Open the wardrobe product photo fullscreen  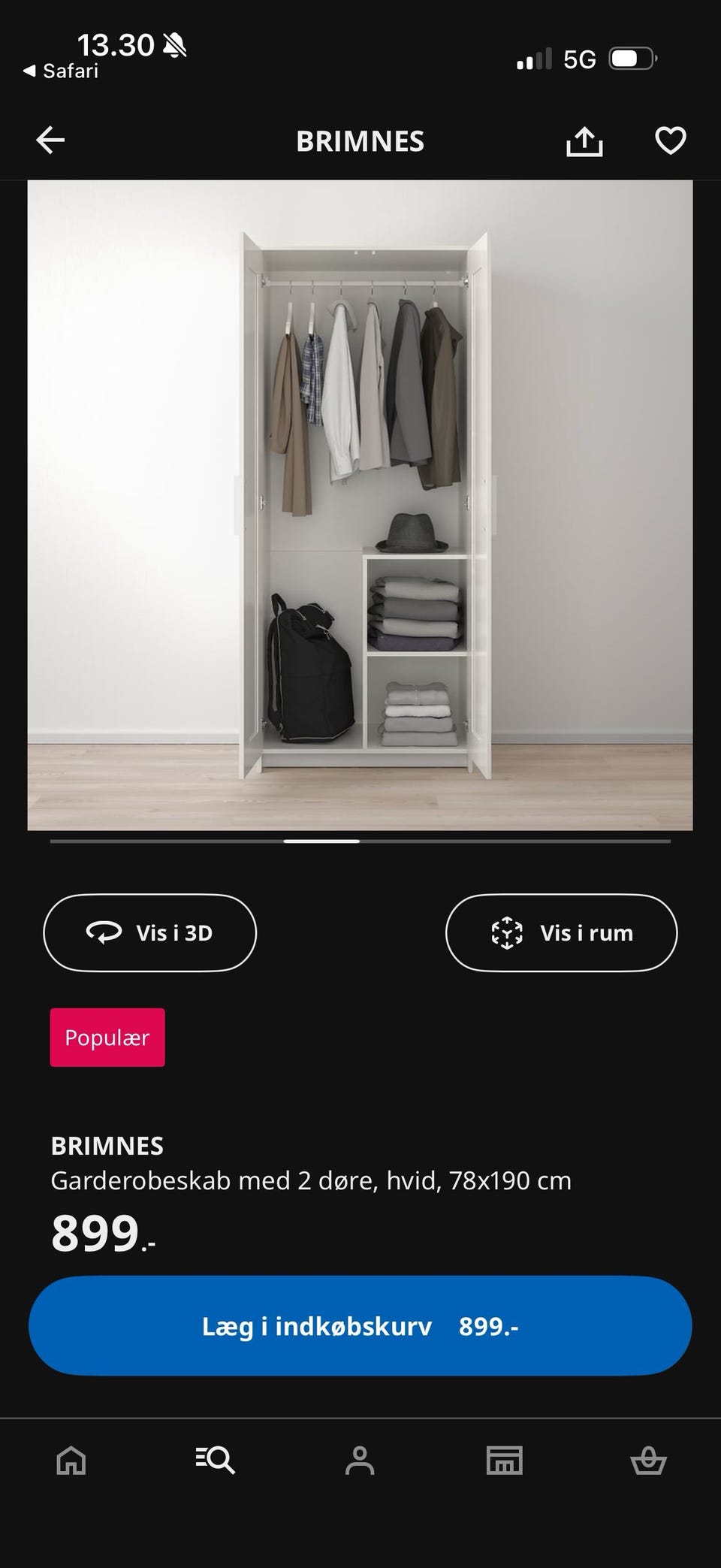click(360, 503)
